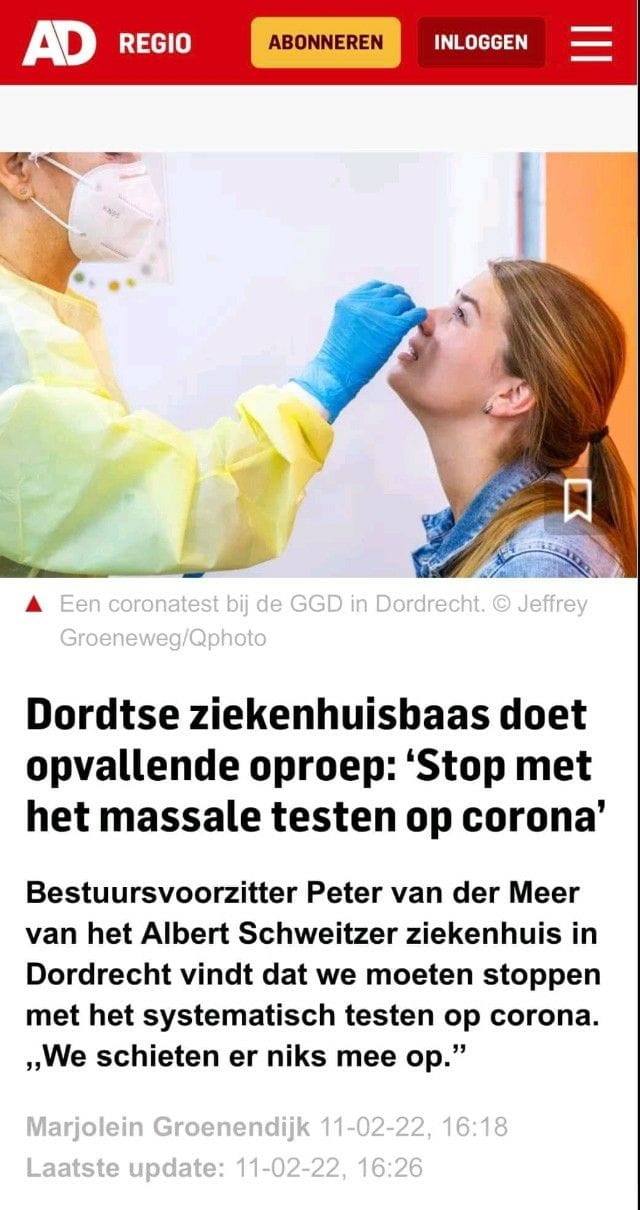Tap the ABONNEREN button
640x1210 pixels.
pyautogui.click(x=325, y=43)
